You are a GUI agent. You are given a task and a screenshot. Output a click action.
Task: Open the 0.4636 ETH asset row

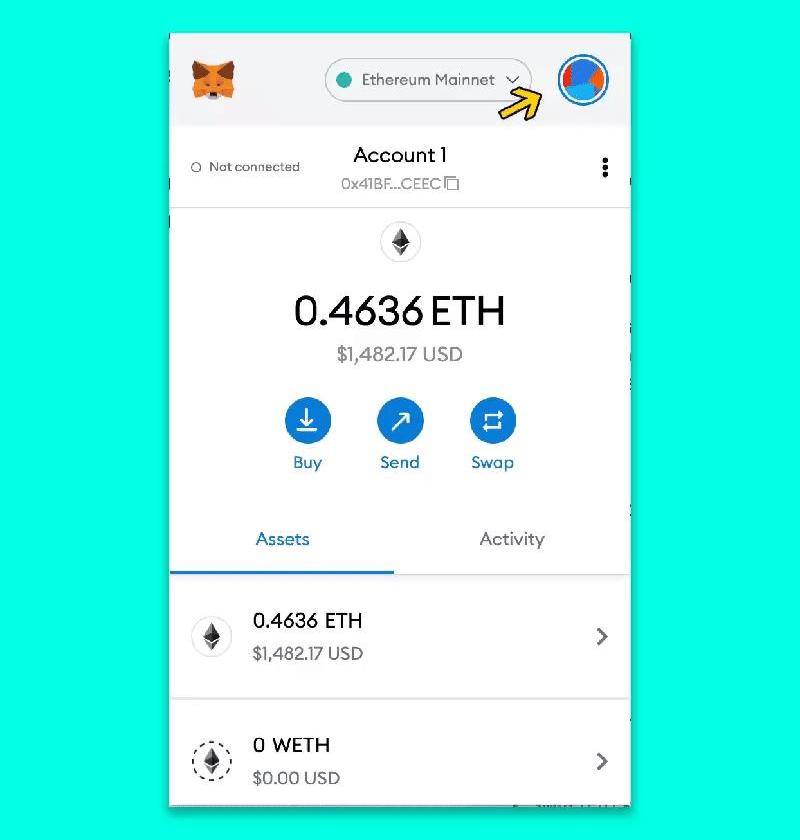(400, 636)
